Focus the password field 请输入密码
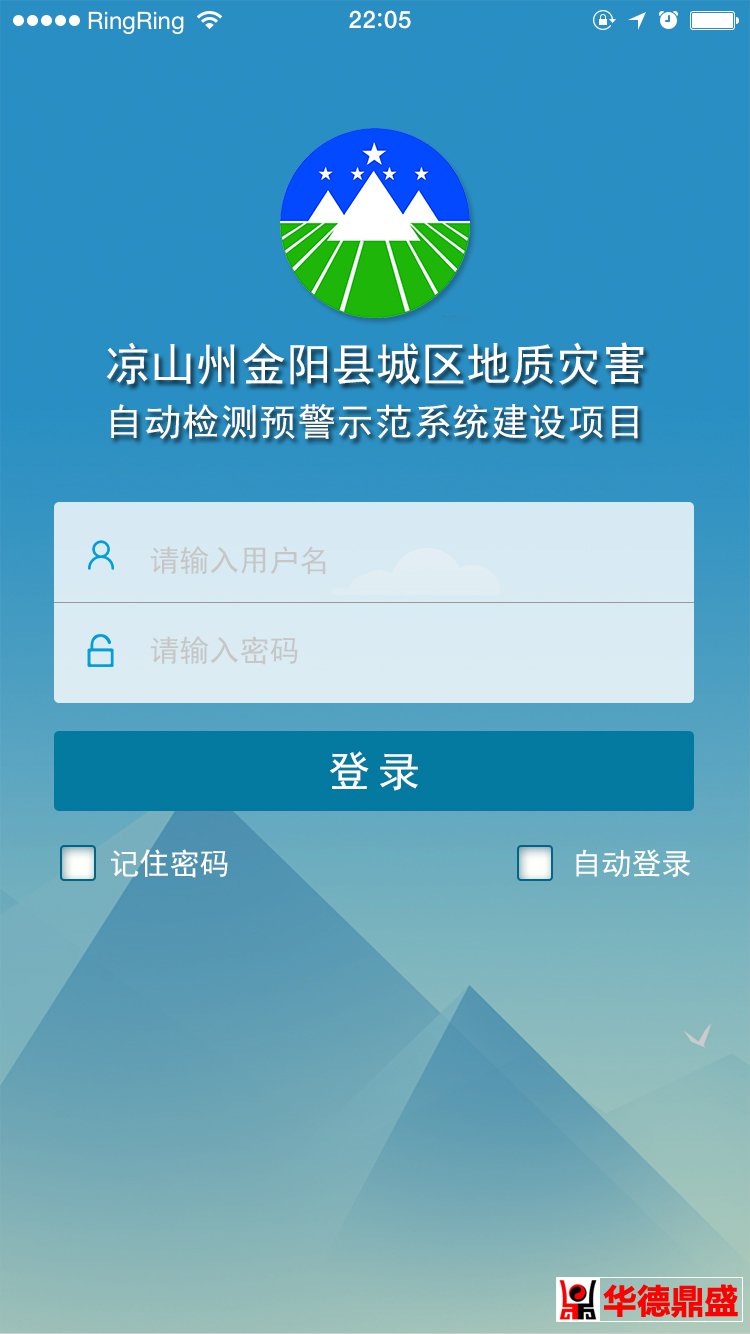Image resolution: width=750 pixels, height=1334 pixels. 400,651
